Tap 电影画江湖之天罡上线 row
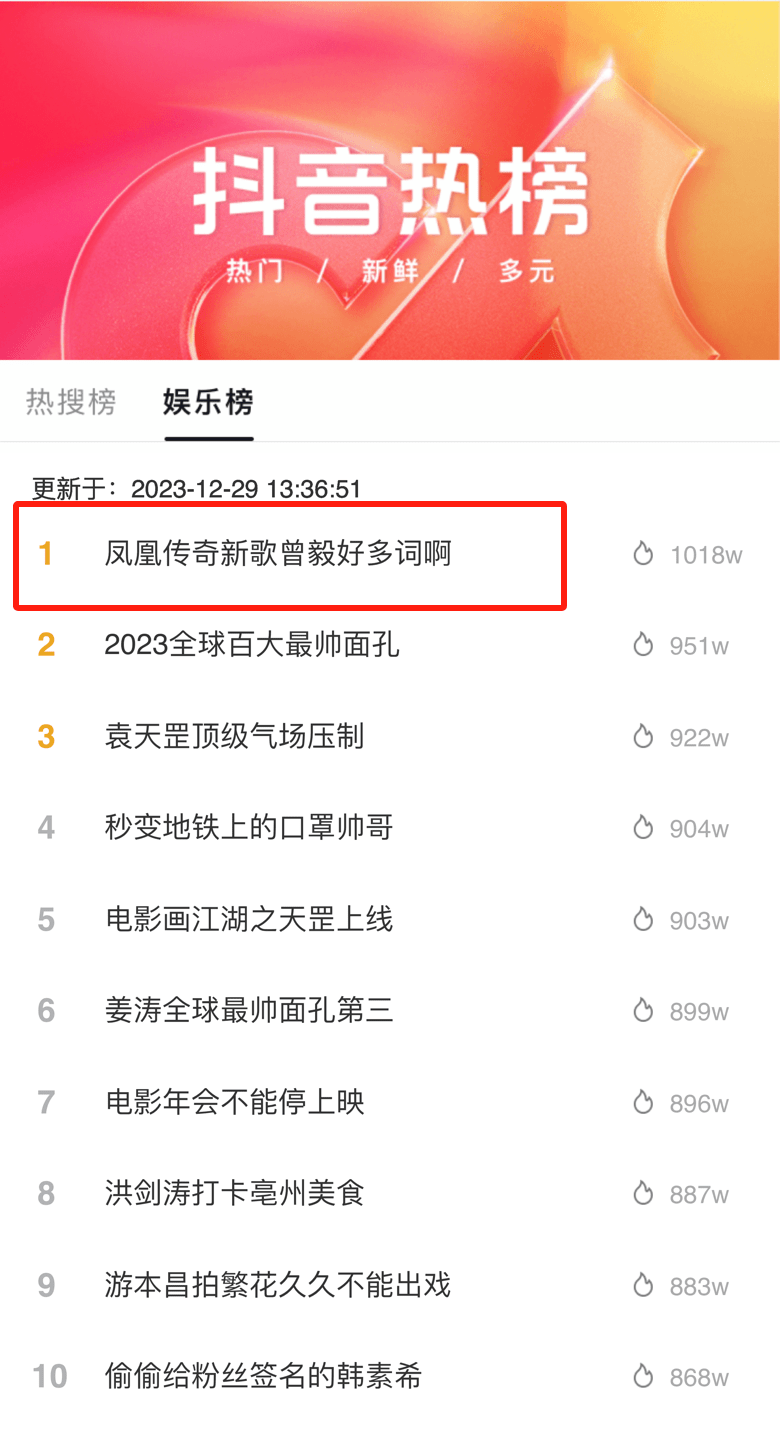The width and height of the screenshot is (780, 1435). click(249, 920)
